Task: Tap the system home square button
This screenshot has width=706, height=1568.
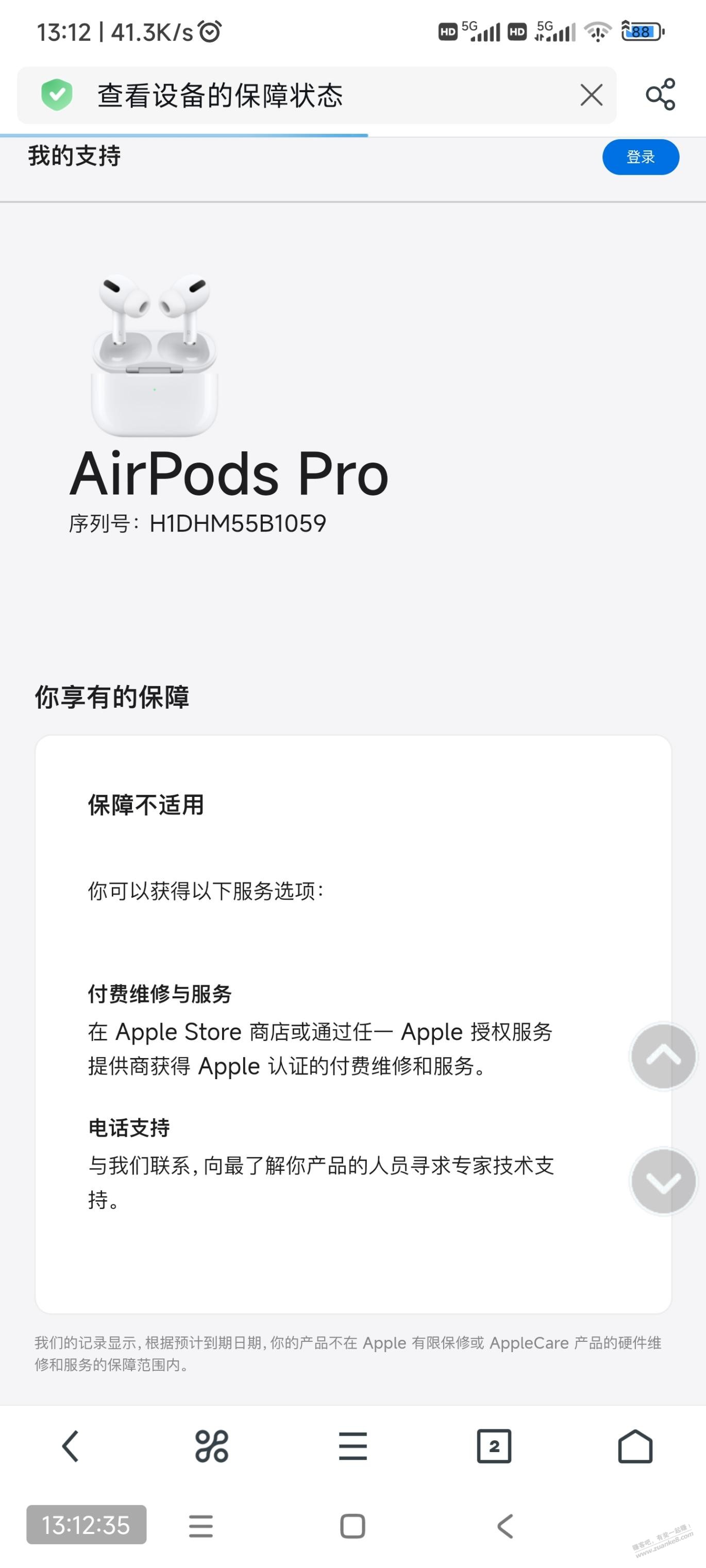Action: 352,1526
